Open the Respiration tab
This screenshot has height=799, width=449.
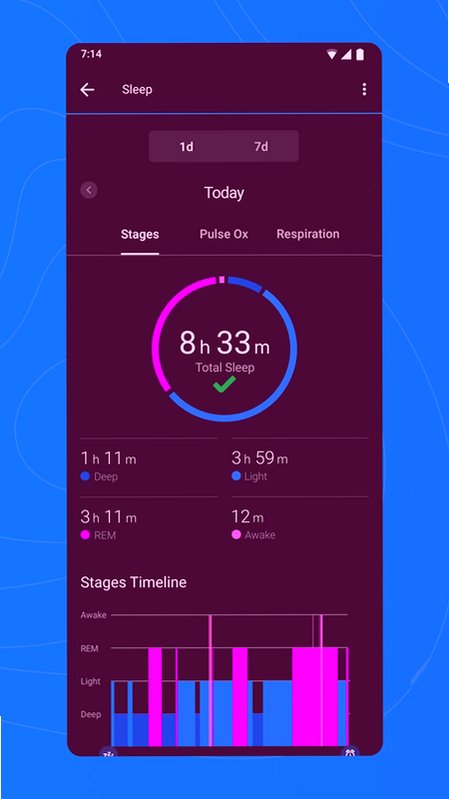pos(308,234)
